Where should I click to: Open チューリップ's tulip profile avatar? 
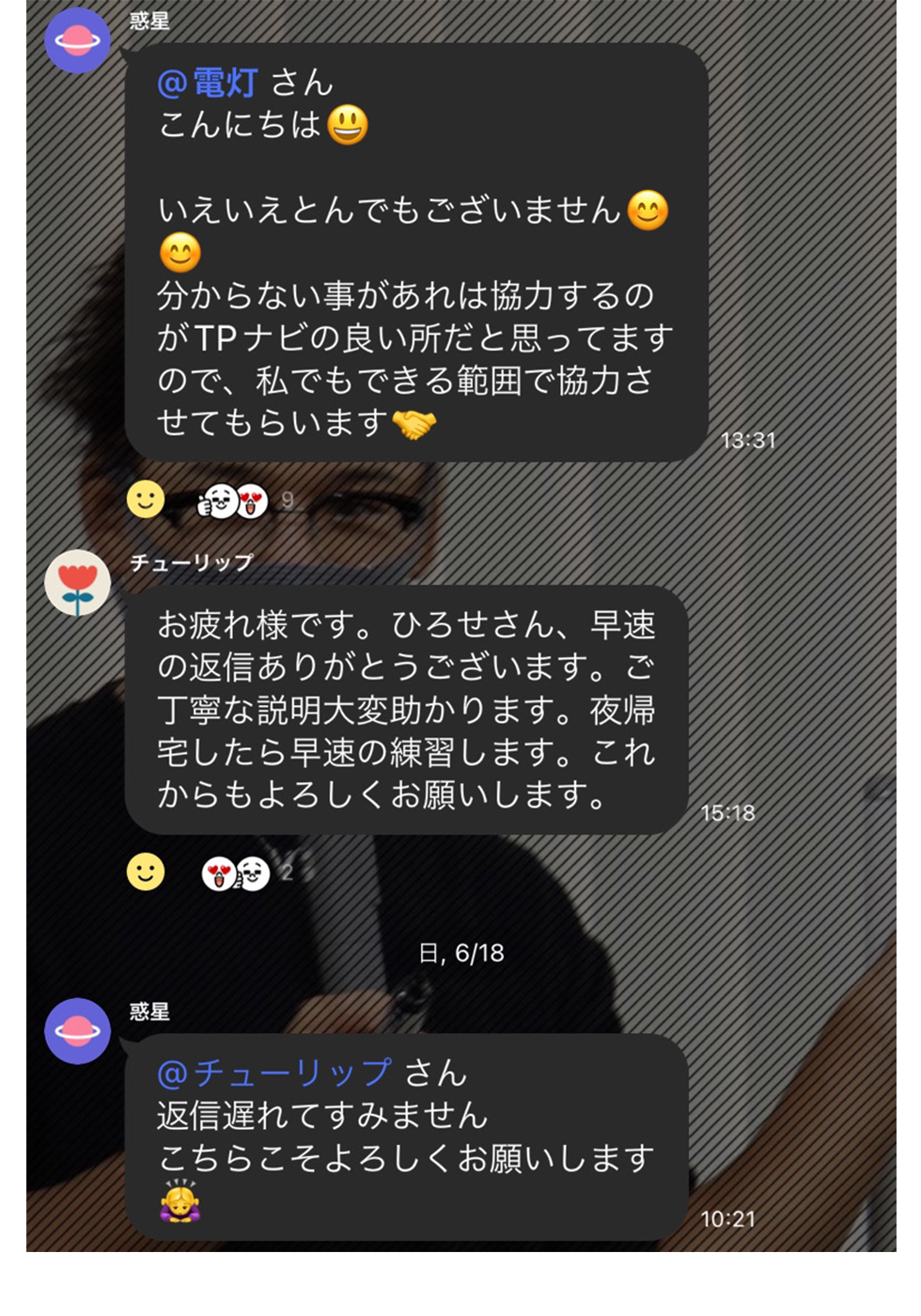pos(78,583)
